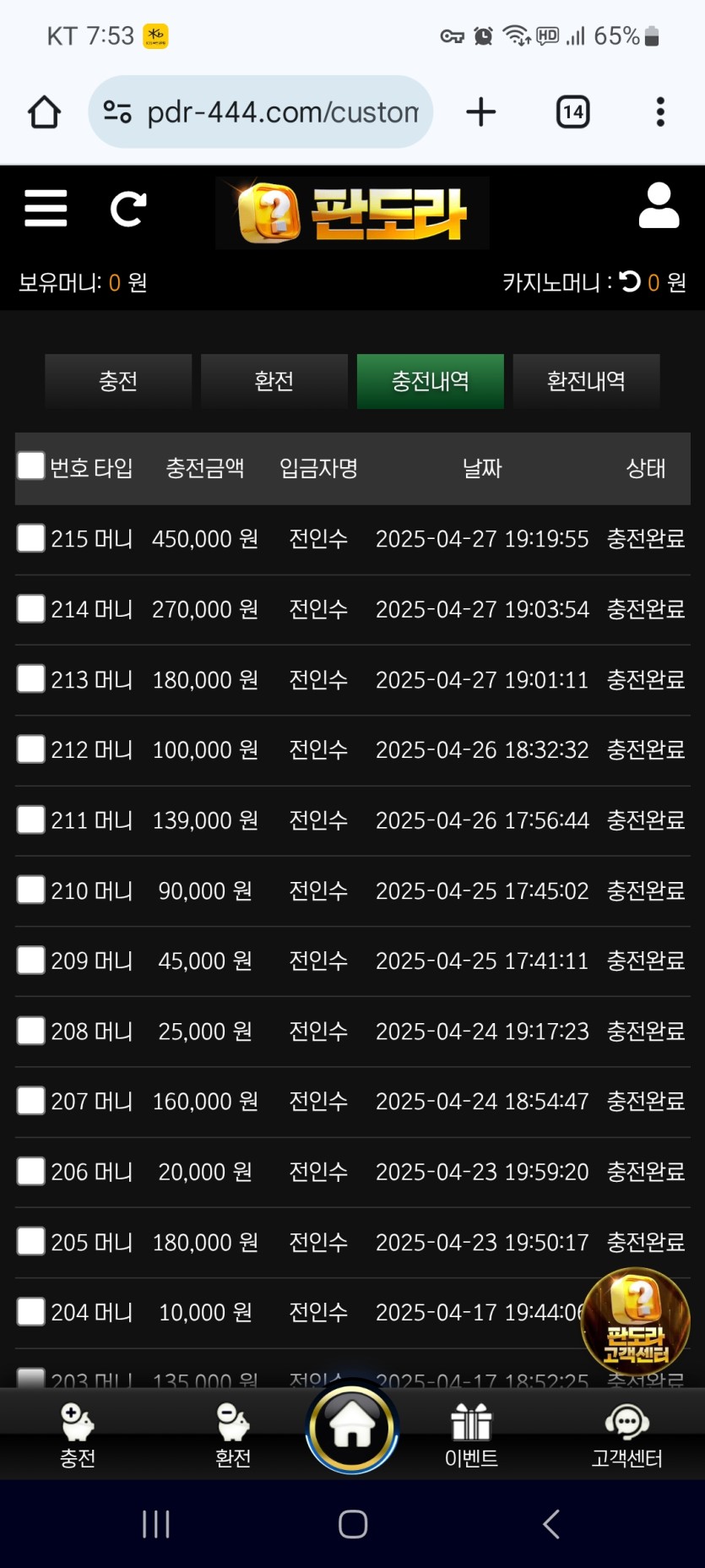
Task: Select the 충전내역 tab
Action: point(431,381)
